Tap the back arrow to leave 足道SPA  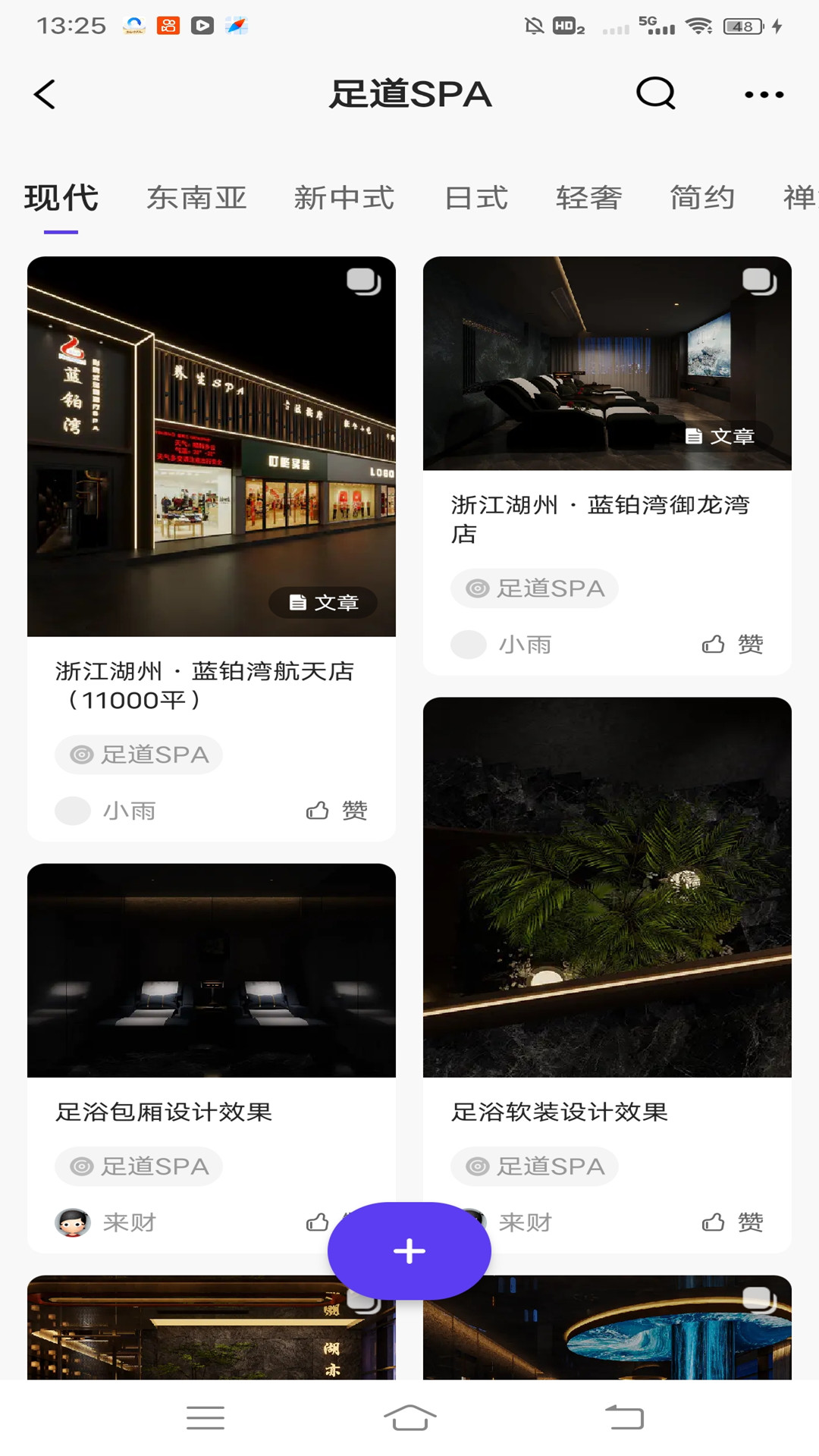43,94
